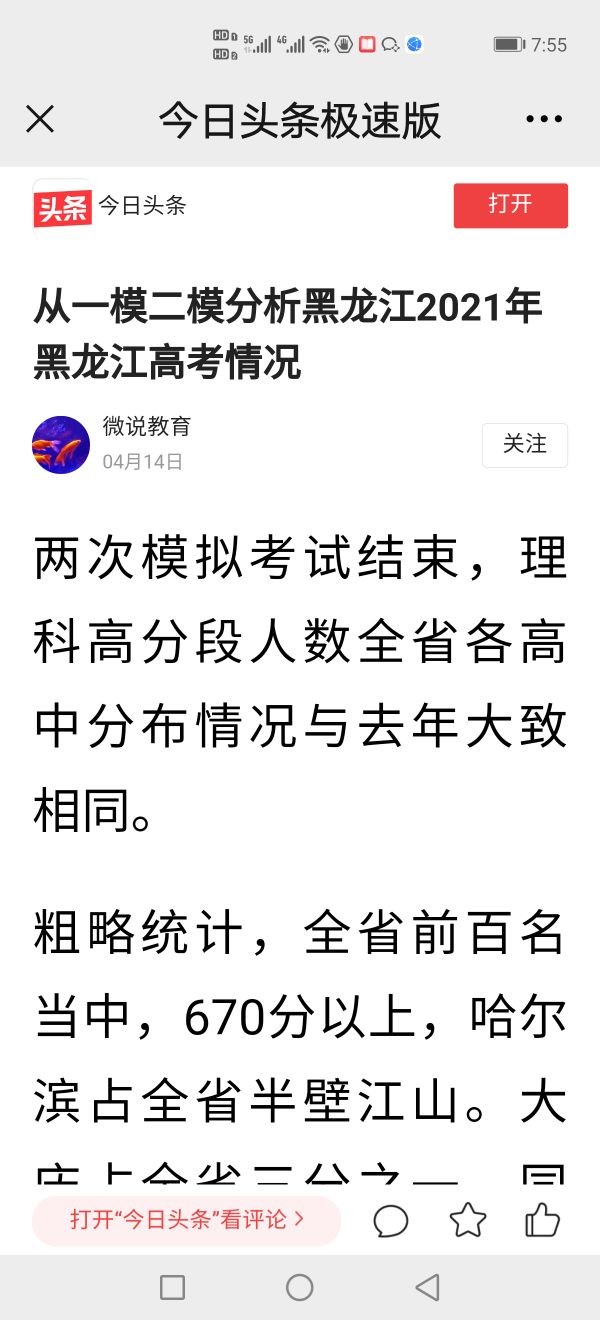Follow 微说教育 with the 关注 button
The width and height of the screenshot is (600, 1320).
pos(524,445)
